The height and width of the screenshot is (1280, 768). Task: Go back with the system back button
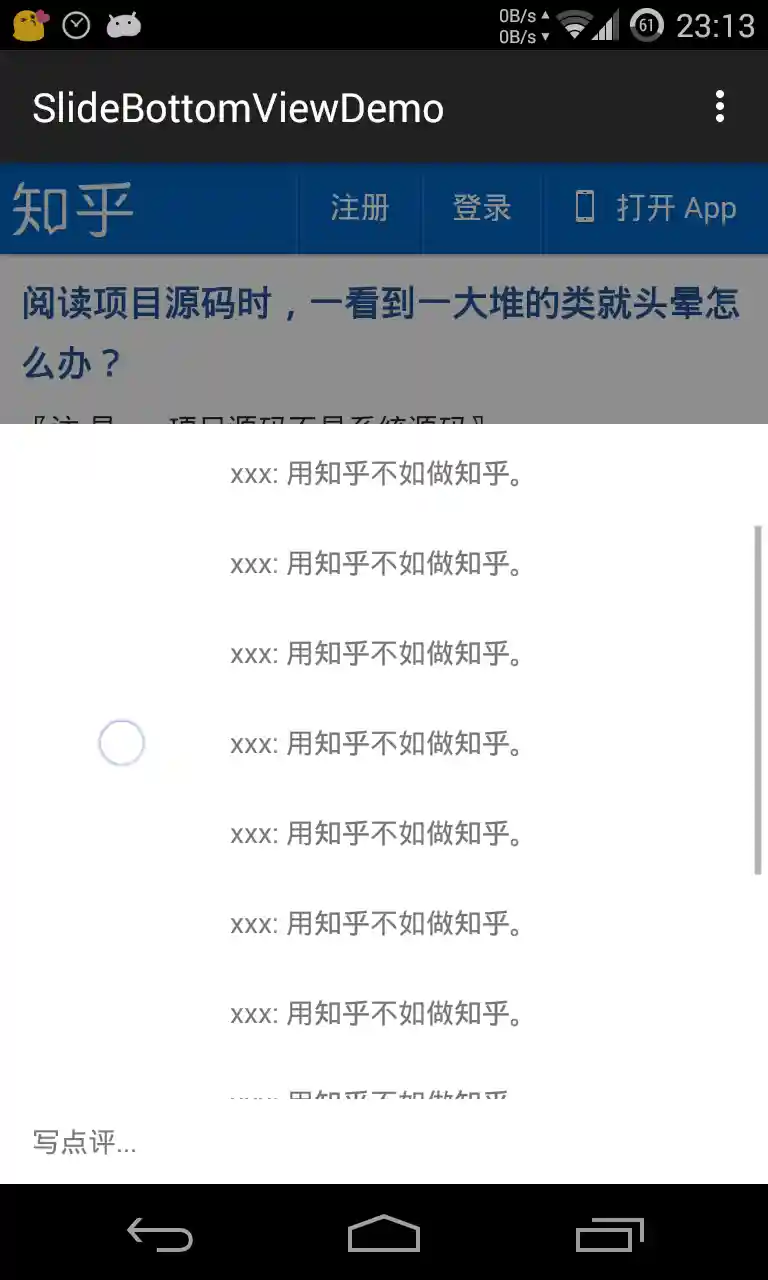[160, 1234]
